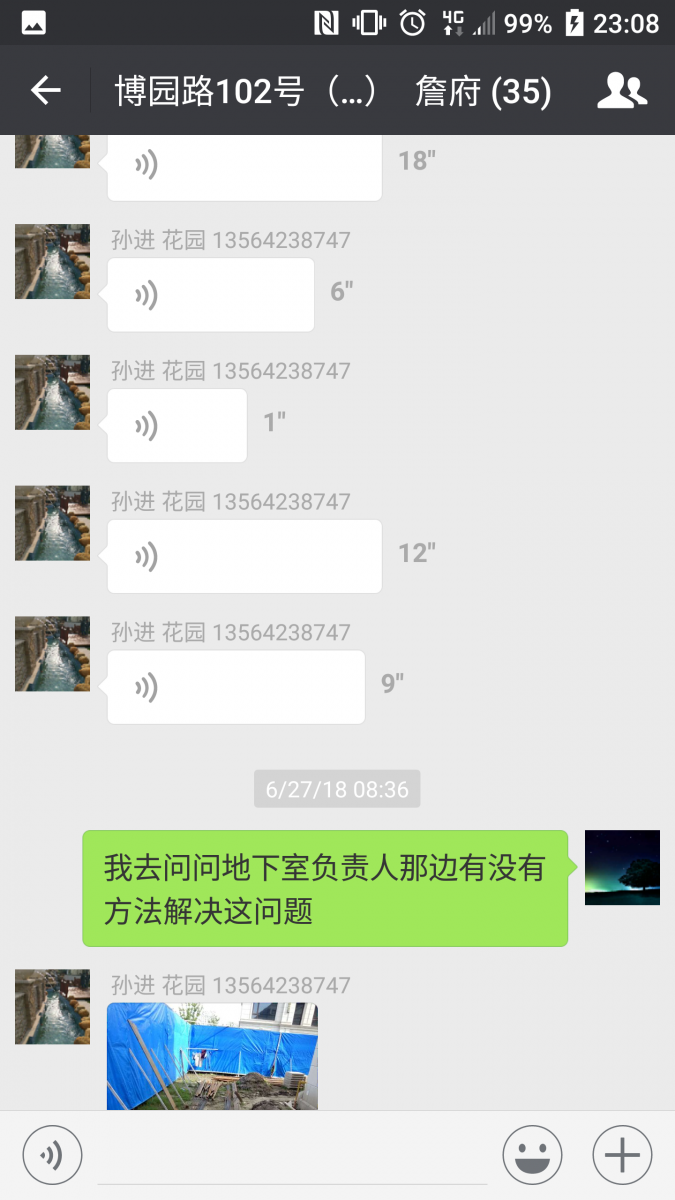Play the 1-second voice message
This screenshot has height=1200, width=675.
point(176,426)
